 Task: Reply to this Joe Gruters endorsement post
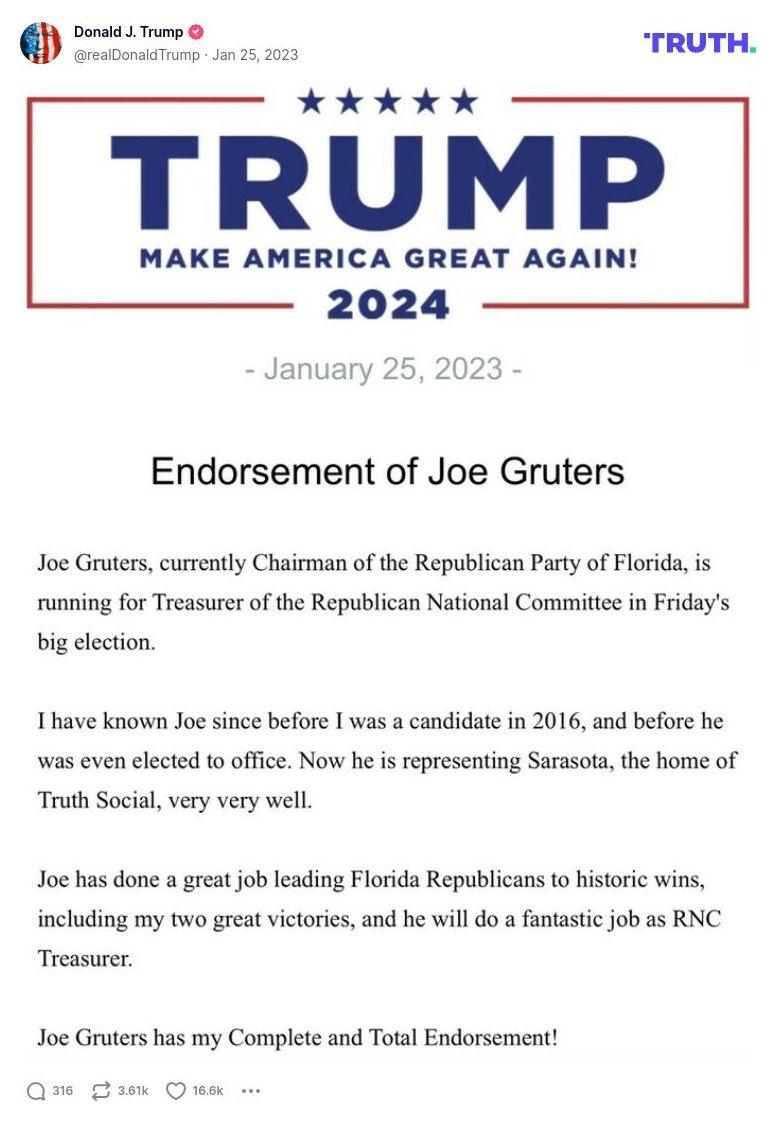point(37,1091)
